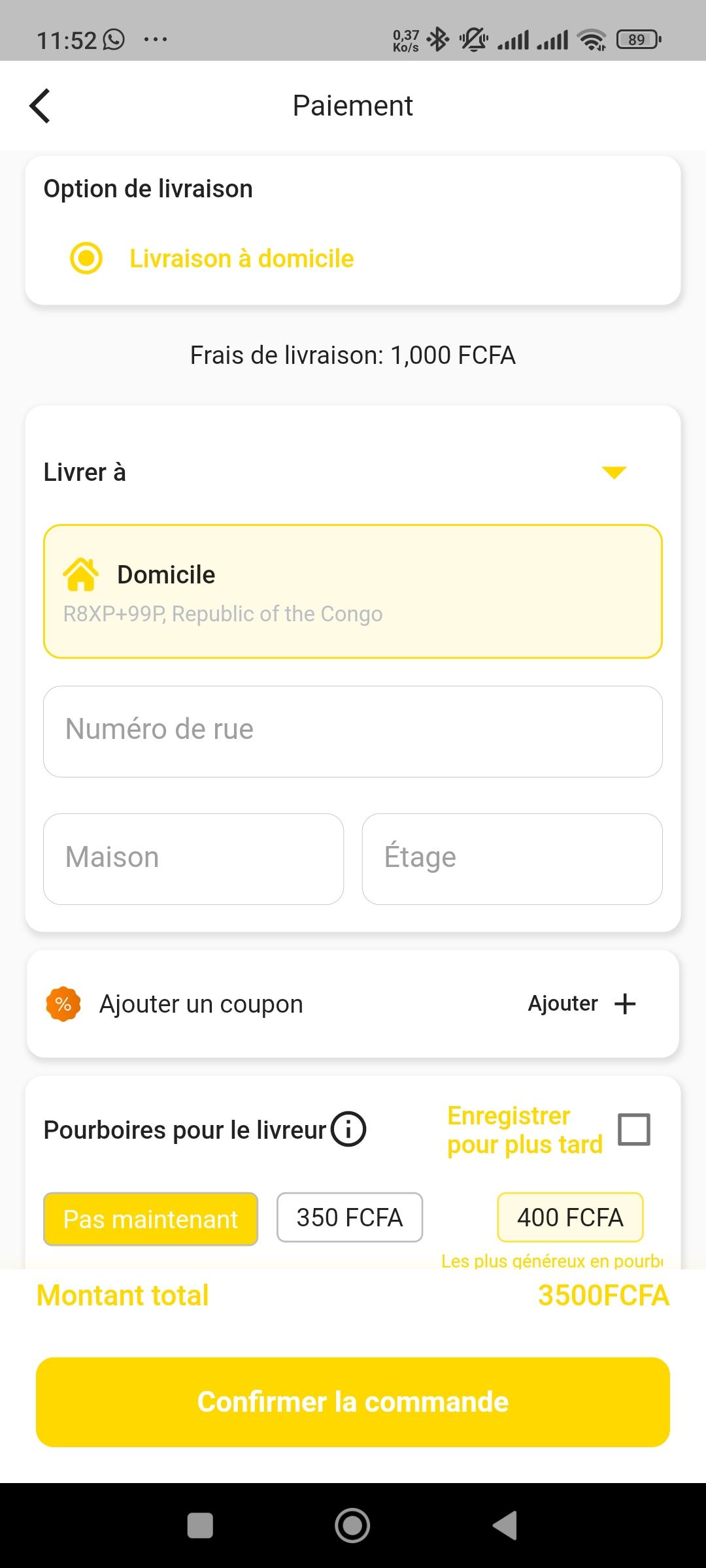The image size is (706, 1568).
Task: Go to the system home screen
Action: [352, 1526]
